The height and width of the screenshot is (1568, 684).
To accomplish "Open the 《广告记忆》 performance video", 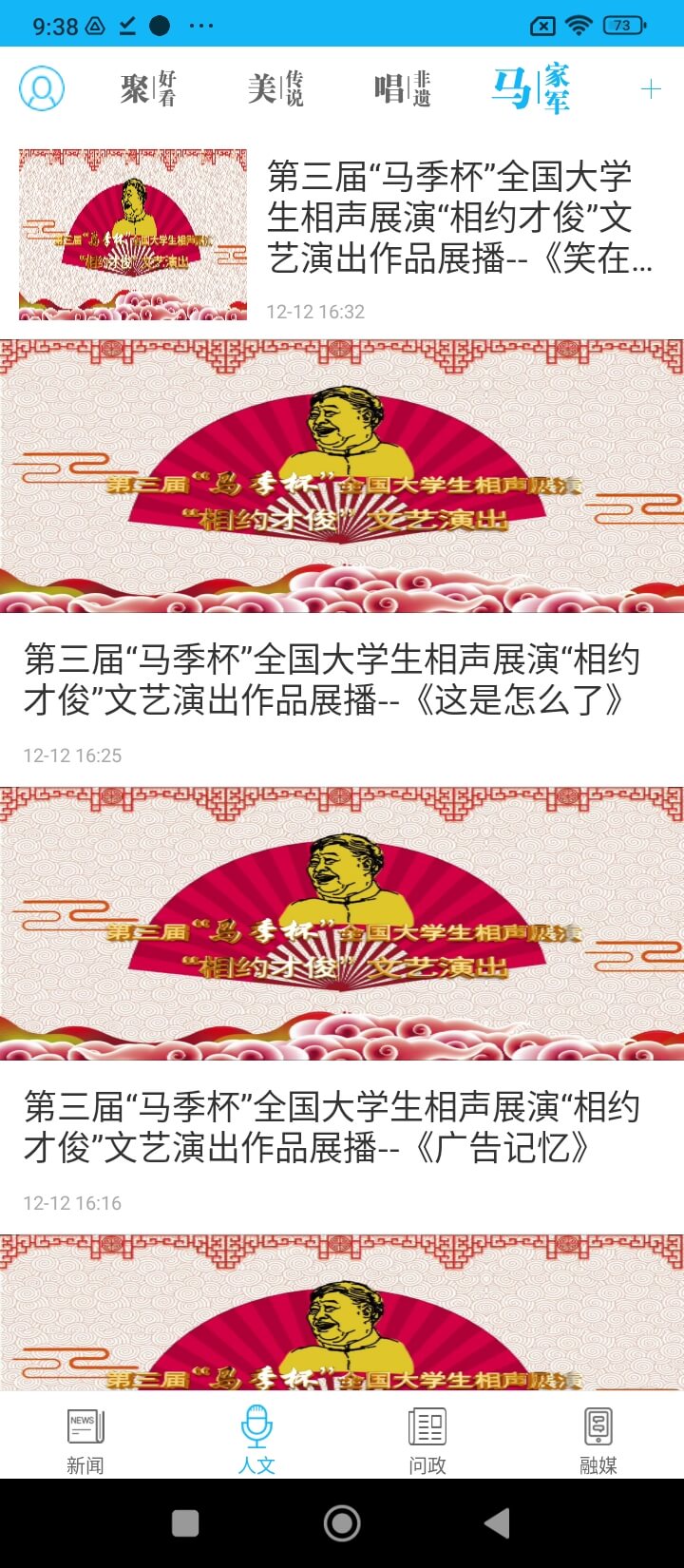I will point(342,1127).
